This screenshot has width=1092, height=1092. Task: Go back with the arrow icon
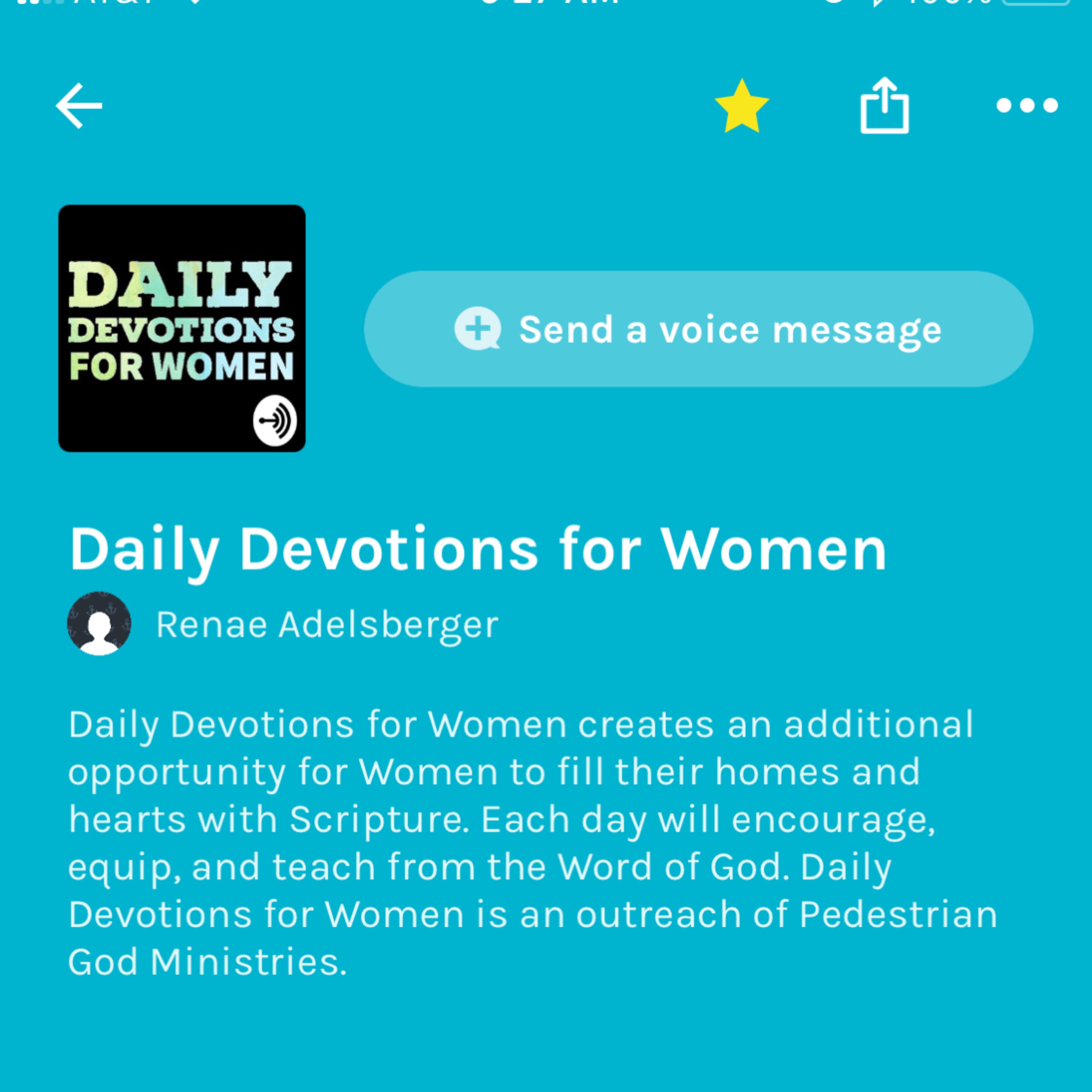pos(79,106)
